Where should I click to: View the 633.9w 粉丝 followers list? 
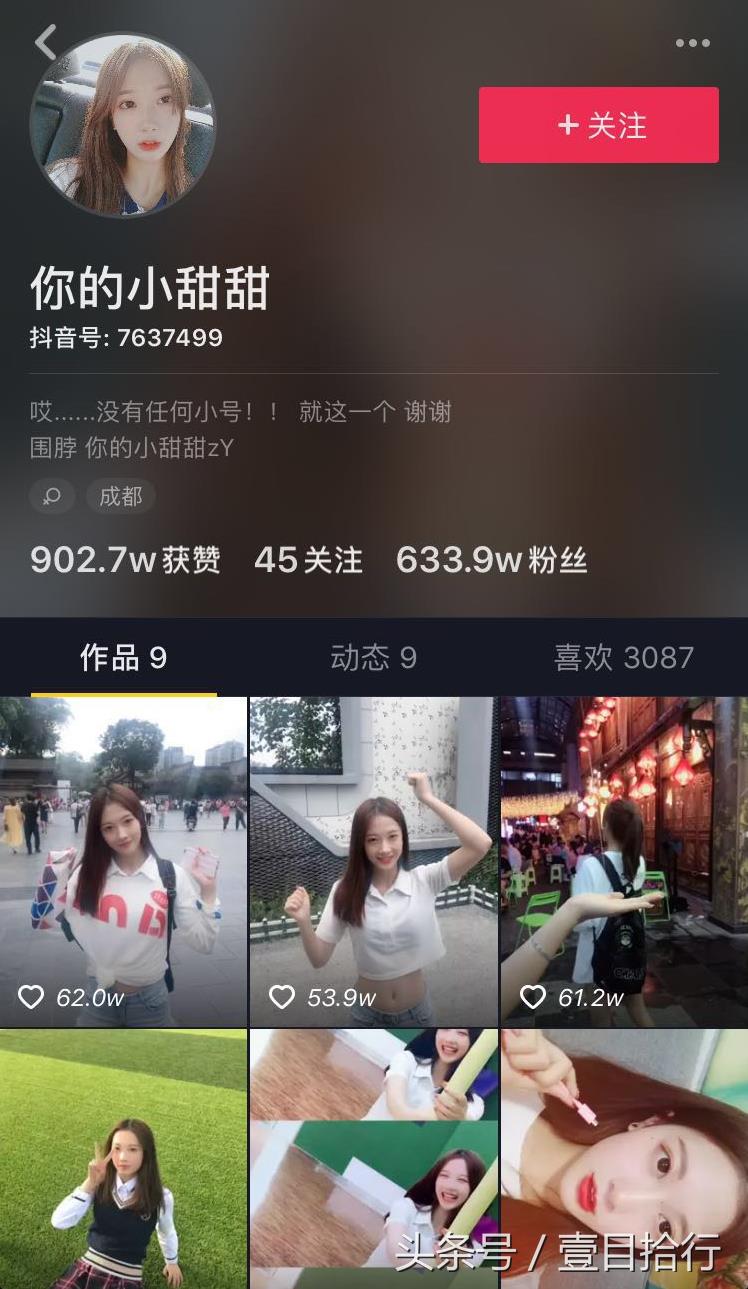click(491, 560)
